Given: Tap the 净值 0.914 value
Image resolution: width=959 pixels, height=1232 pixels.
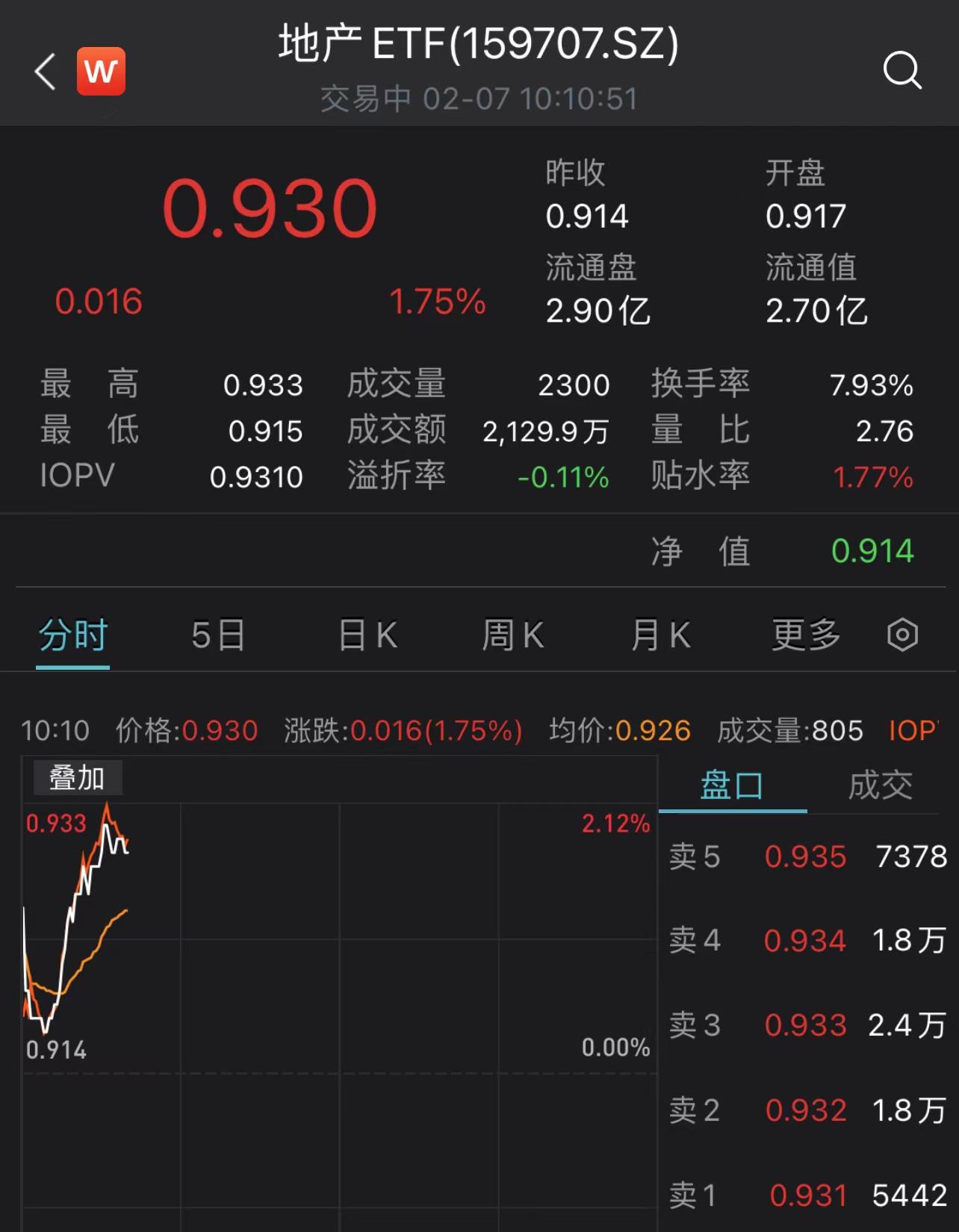Looking at the screenshot, I should (x=872, y=551).
